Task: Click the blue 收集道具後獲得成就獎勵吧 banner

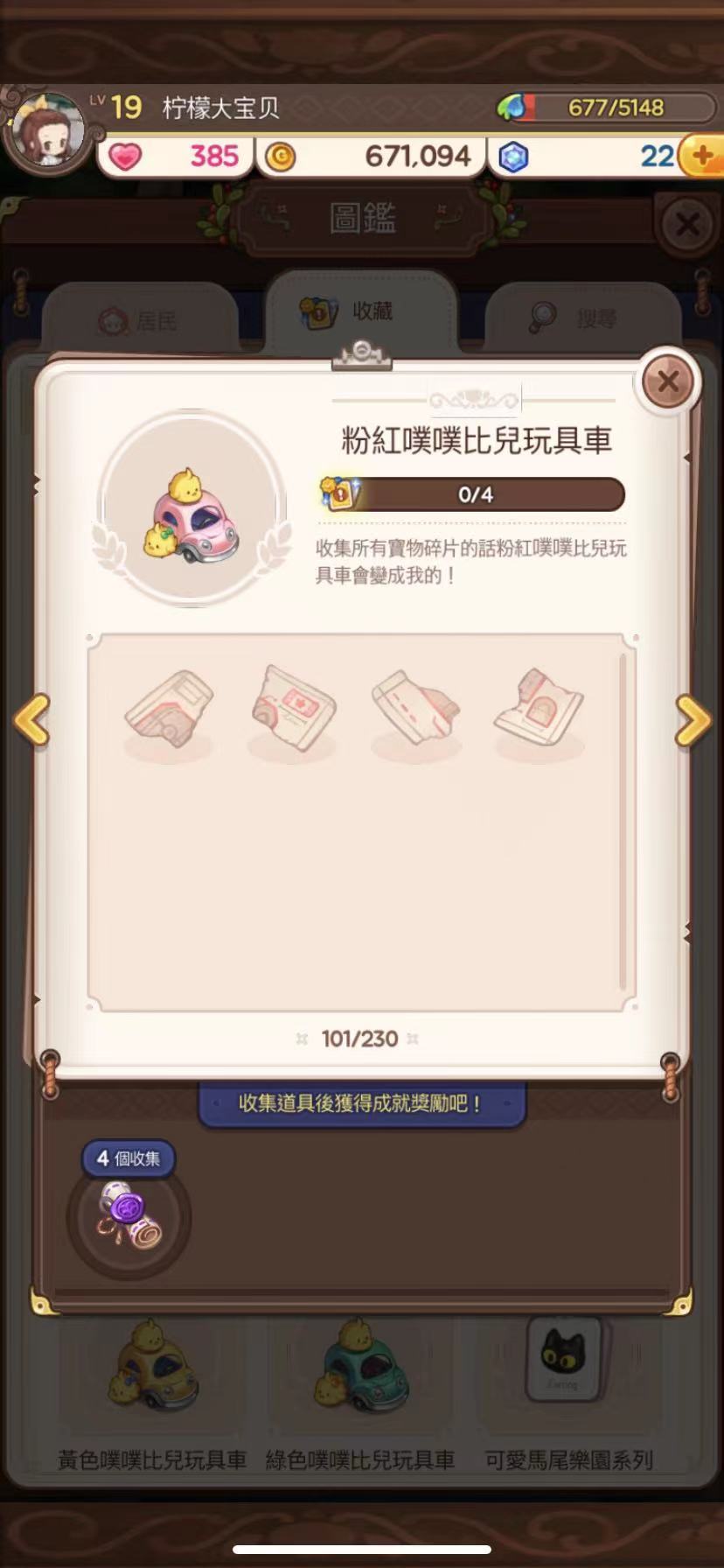Action: pos(361,1104)
